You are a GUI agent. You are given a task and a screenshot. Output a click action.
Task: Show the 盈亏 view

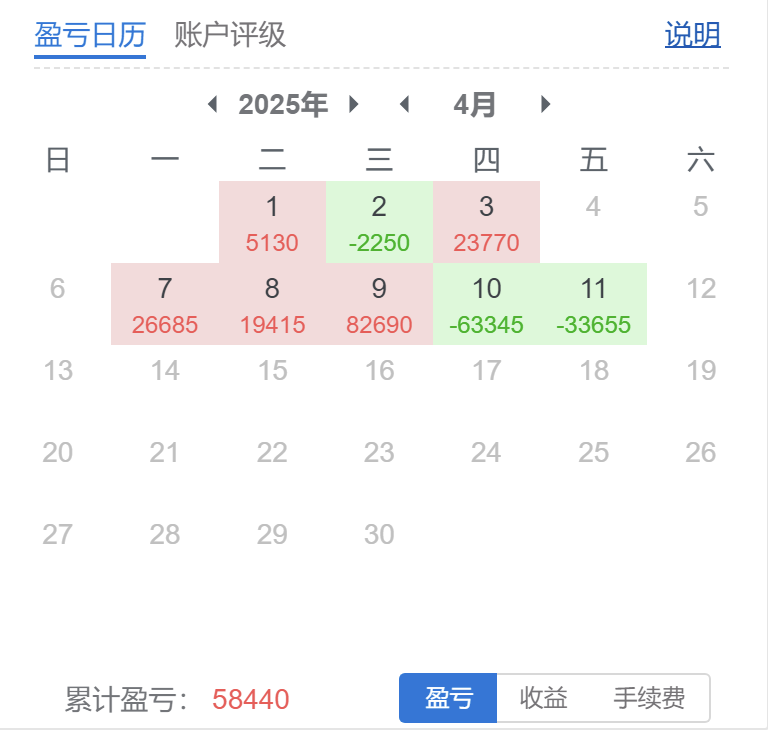(x=448, y=698)
